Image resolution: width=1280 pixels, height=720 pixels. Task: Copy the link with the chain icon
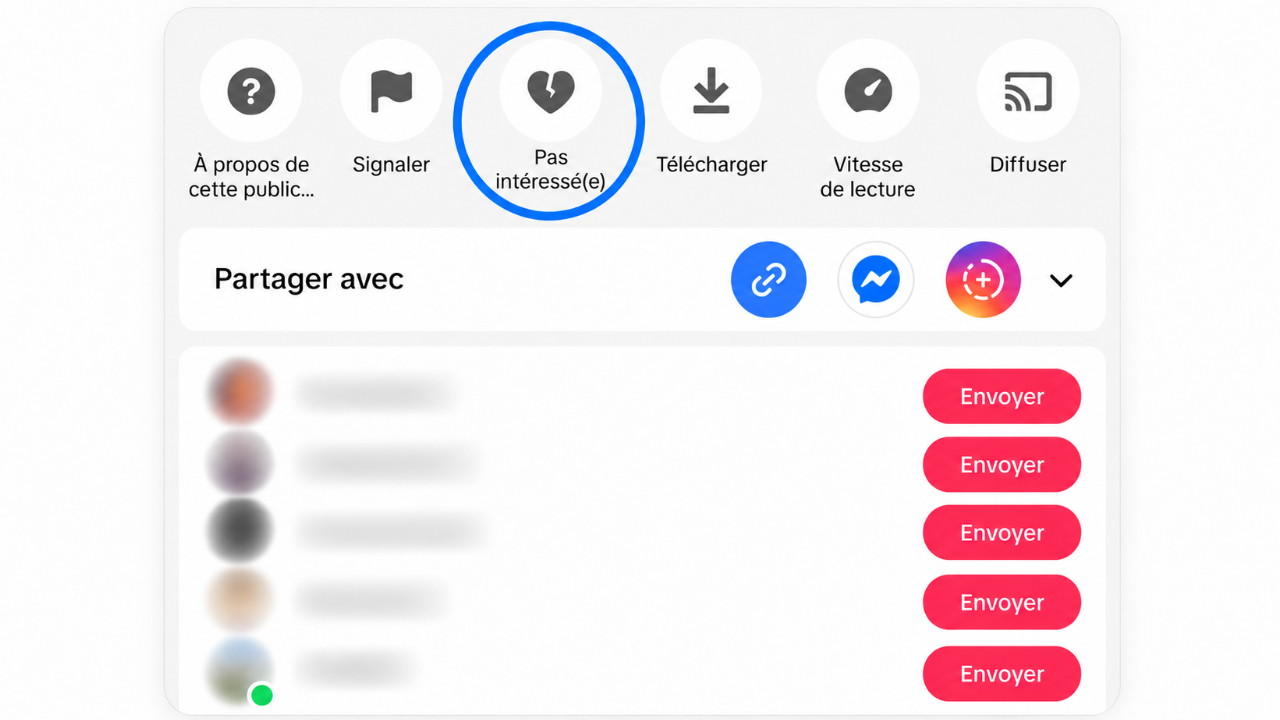[x=769, y=280]
